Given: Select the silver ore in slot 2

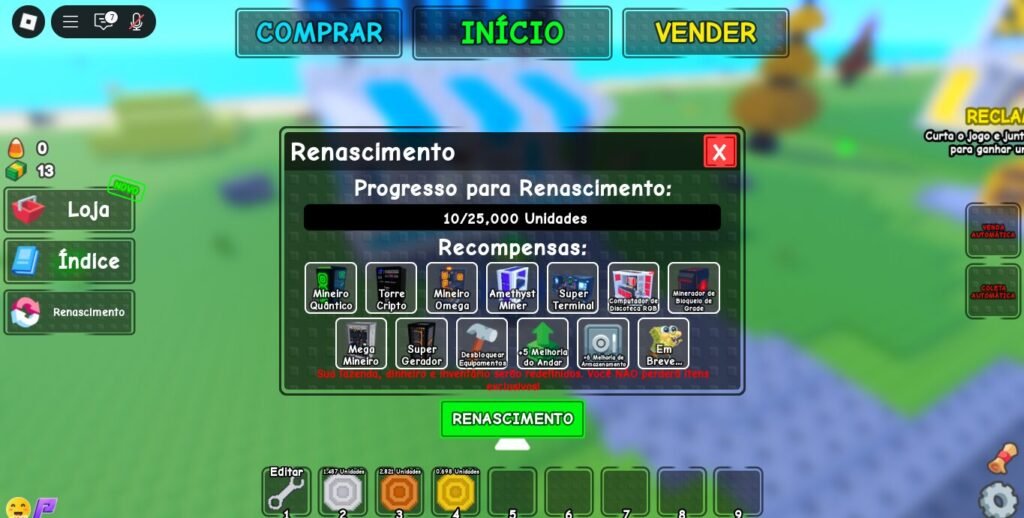Looking at the screenshot, I should [343, 491].
